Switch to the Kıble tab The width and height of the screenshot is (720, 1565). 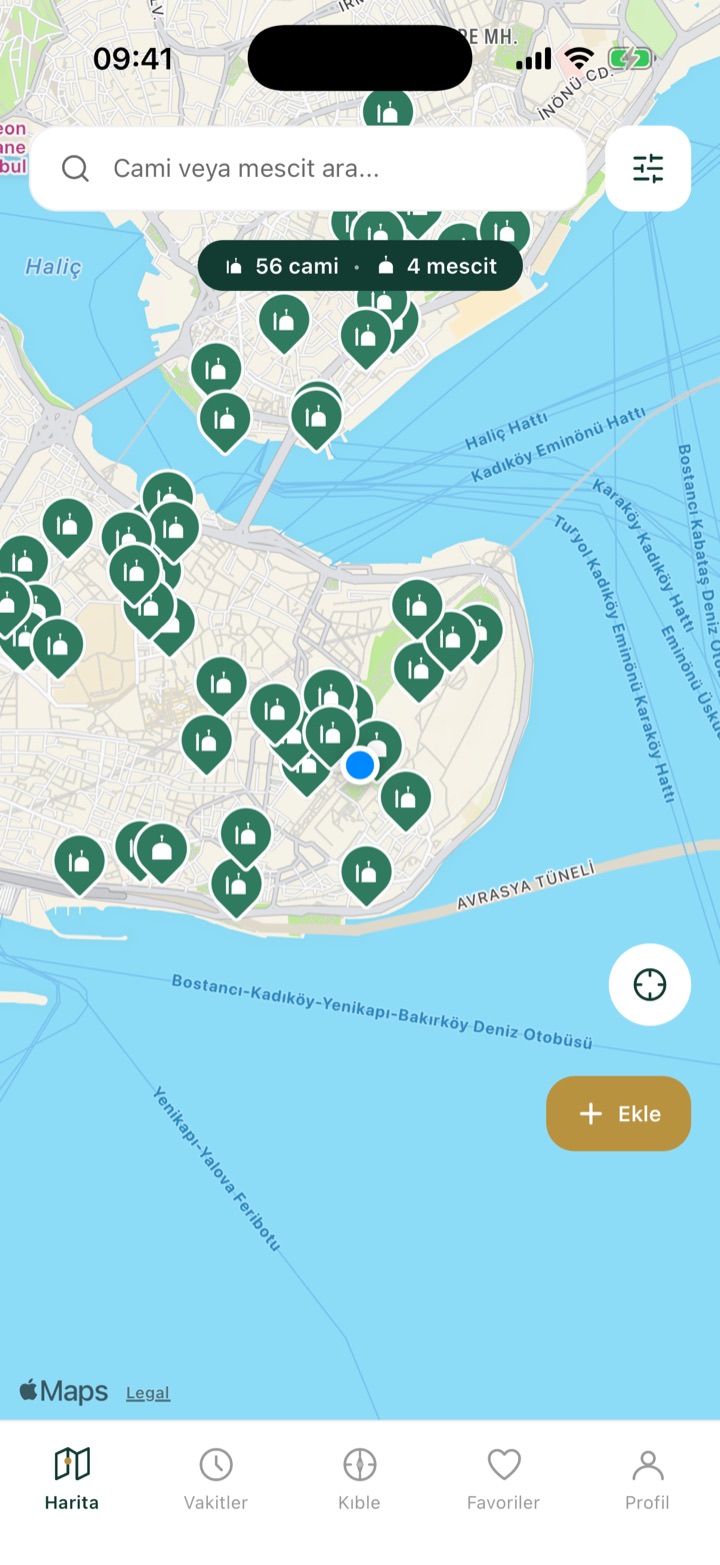(360, 1479)
